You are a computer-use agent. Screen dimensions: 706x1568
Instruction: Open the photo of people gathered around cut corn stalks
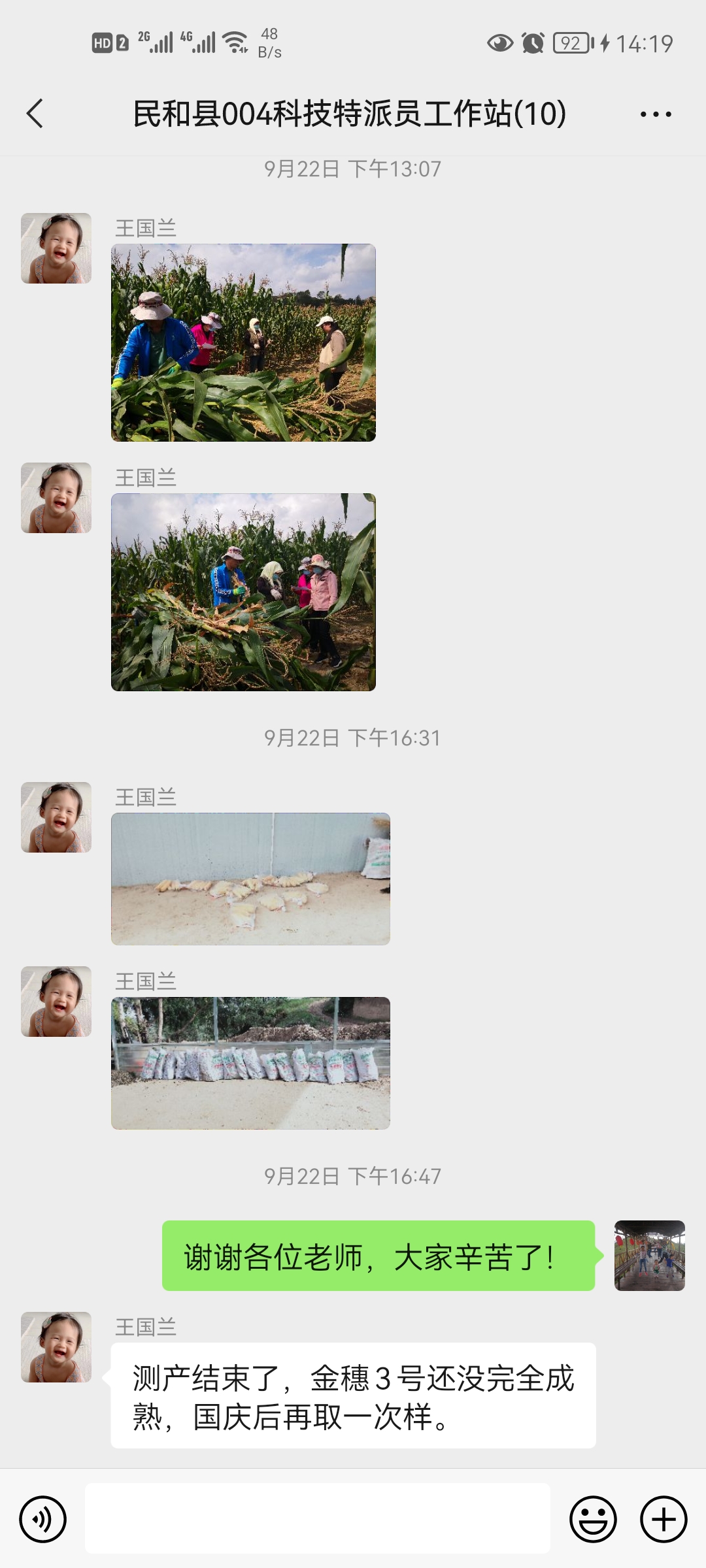pyautogui.click(x=243, y=592)
